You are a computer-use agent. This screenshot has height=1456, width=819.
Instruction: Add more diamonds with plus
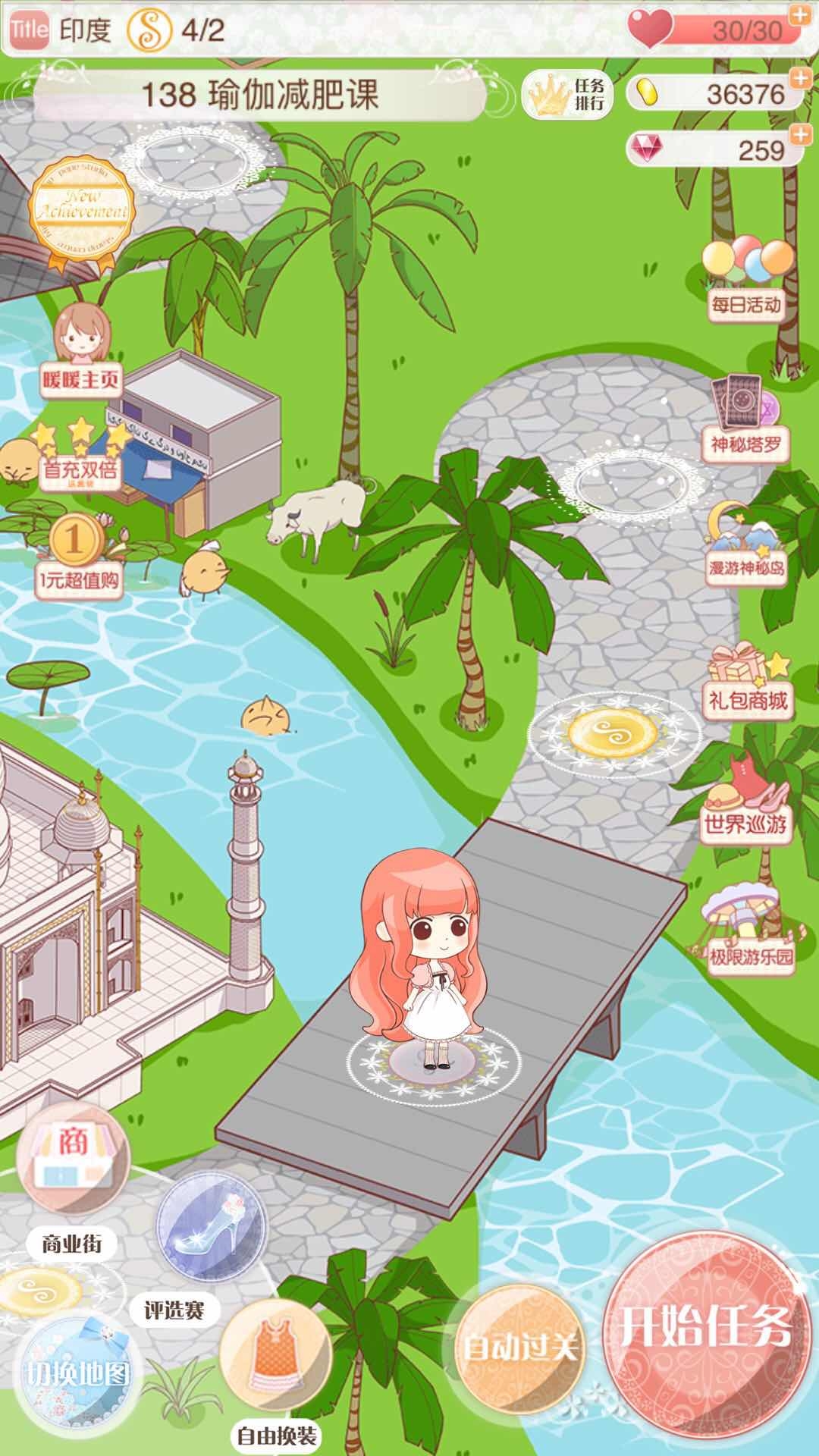799,135
